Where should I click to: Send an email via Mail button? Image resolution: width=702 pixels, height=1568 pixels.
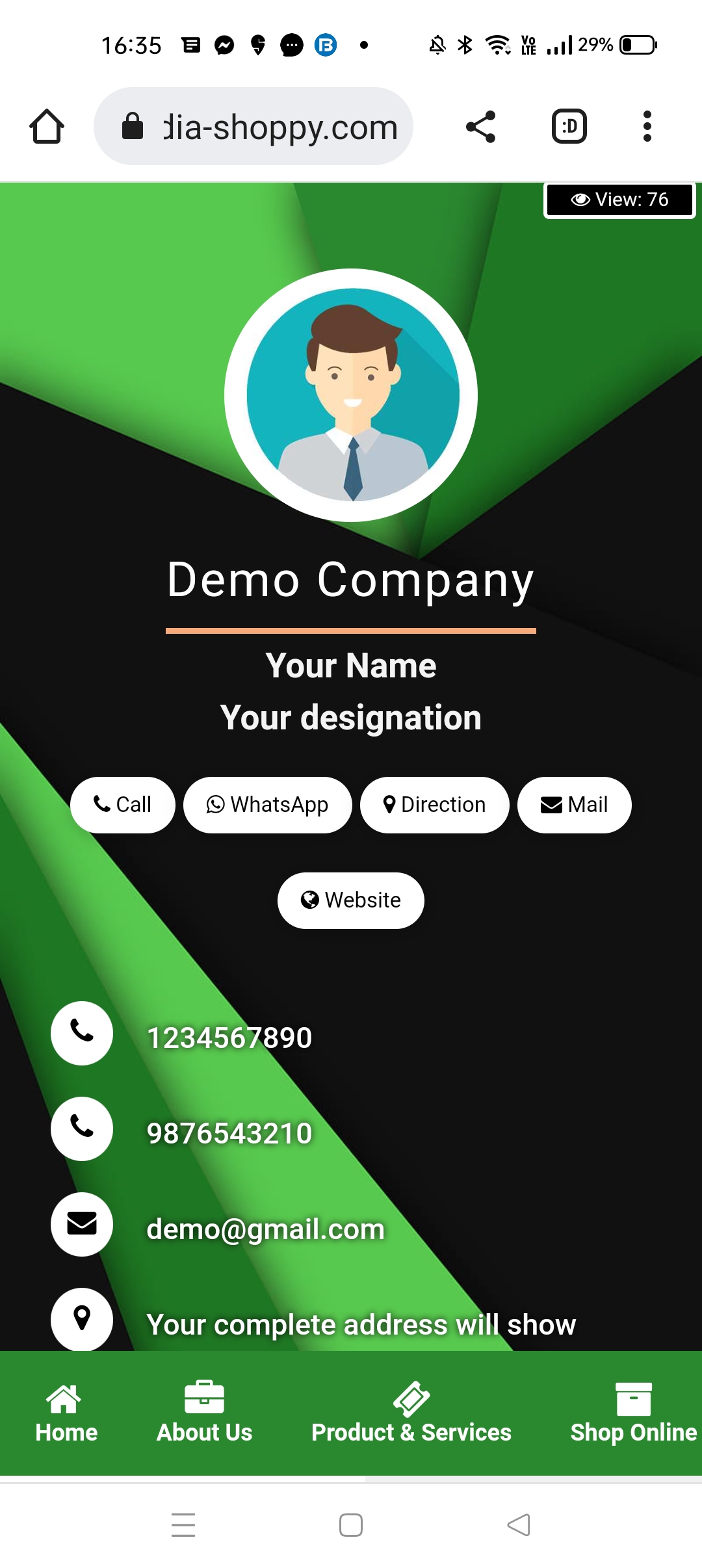pyautogui.click(x=574, y=805)
